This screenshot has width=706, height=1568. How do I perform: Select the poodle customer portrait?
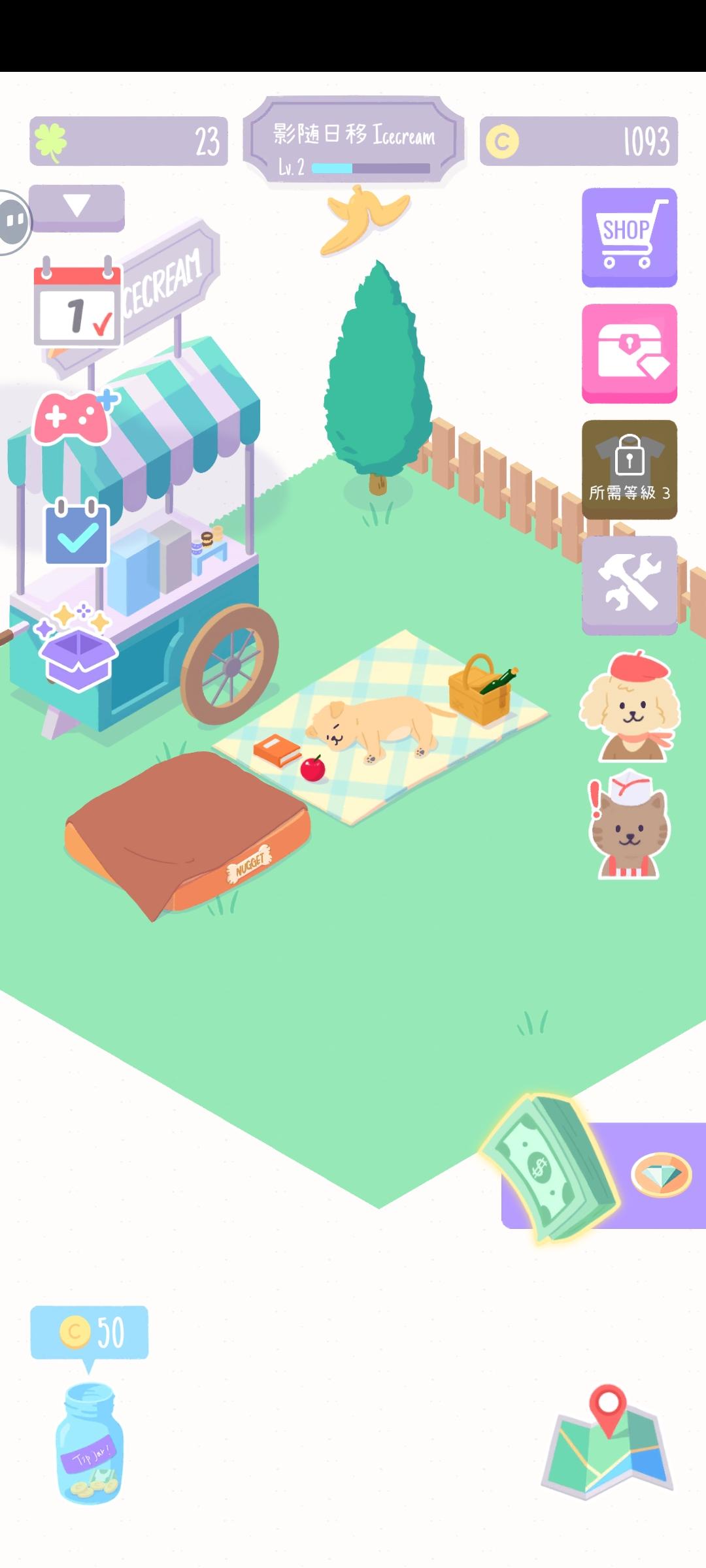pos(629,706)
